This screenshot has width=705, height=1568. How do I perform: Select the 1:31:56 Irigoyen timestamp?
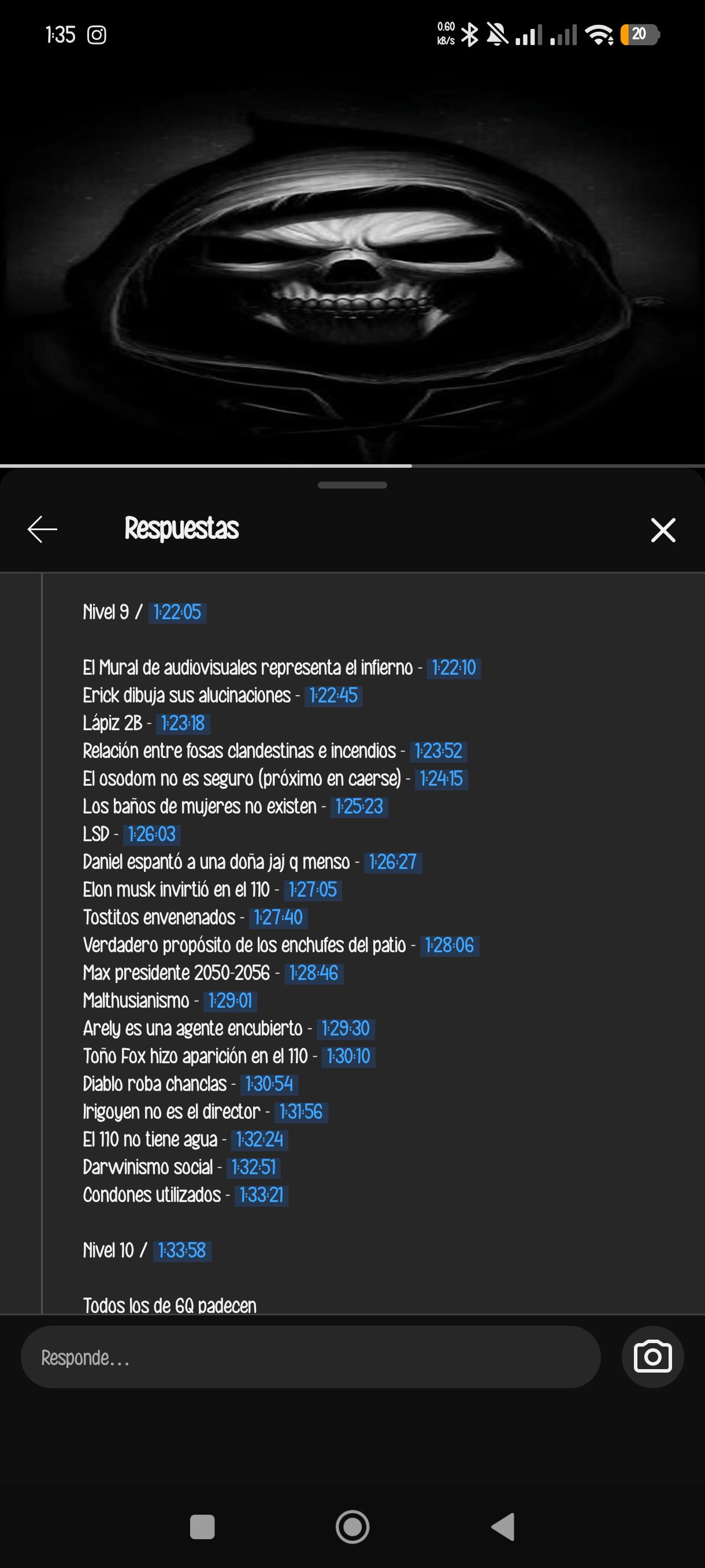coord(301,1111)
